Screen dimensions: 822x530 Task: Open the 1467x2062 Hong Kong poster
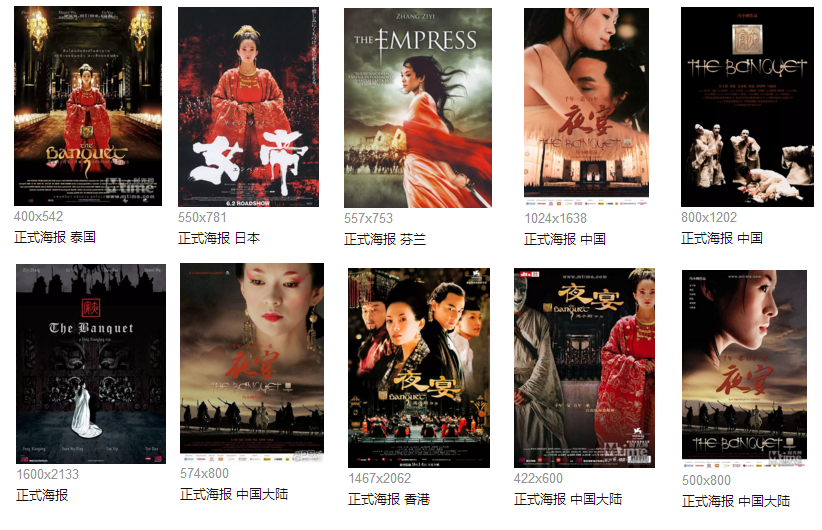tap(419, 368)
